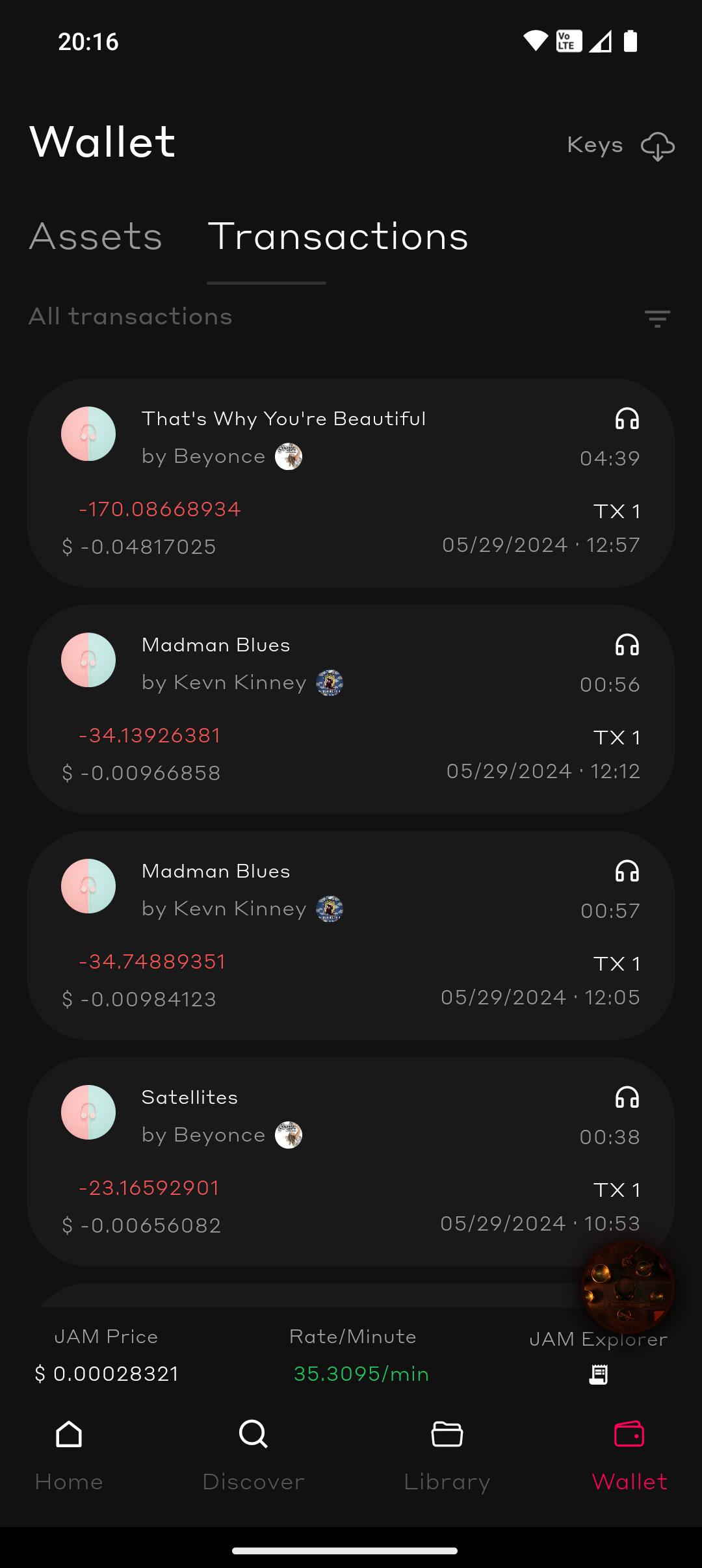Open That's Why You're Beautiful transaction

coord(351,483)
